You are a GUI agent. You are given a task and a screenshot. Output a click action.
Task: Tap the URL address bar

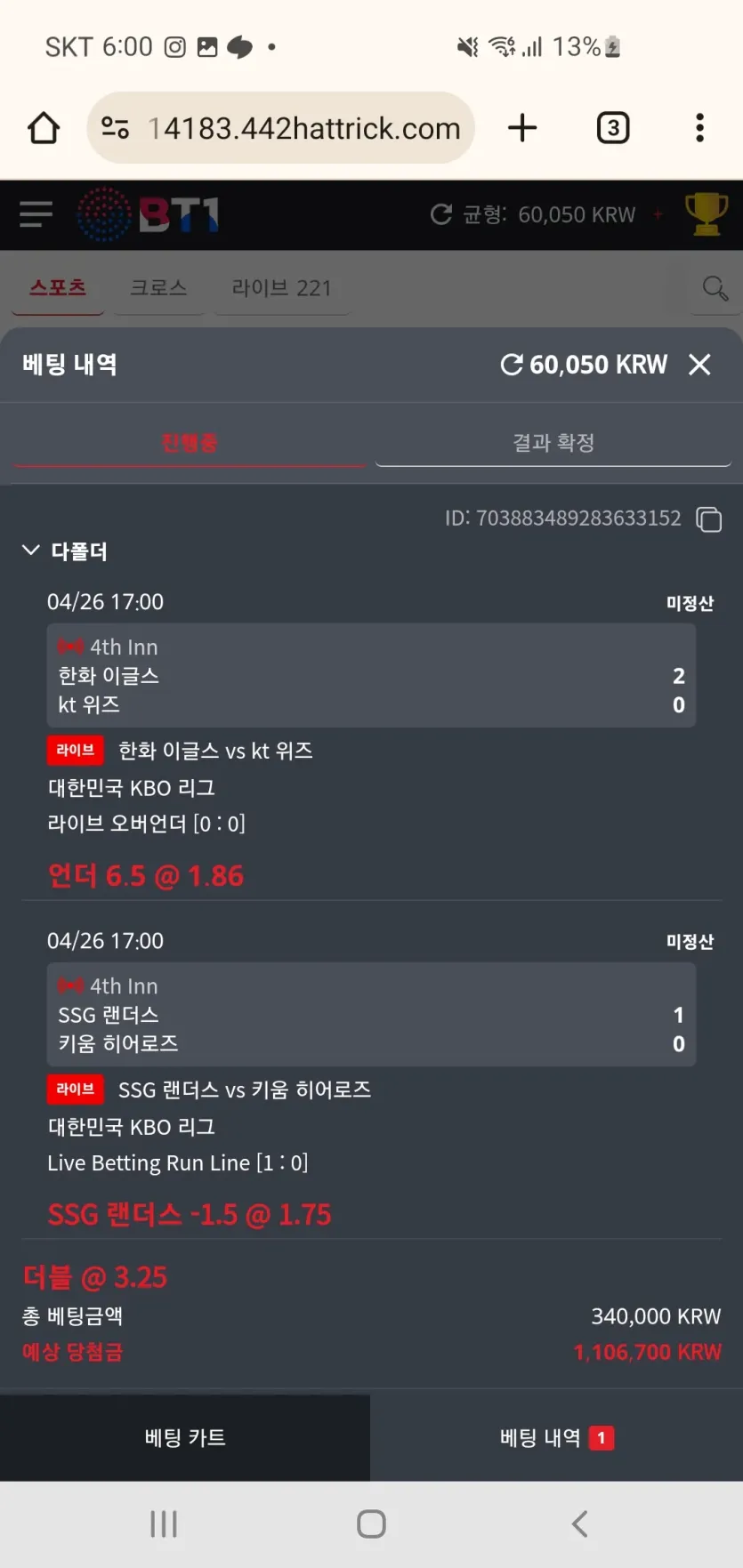303,128
